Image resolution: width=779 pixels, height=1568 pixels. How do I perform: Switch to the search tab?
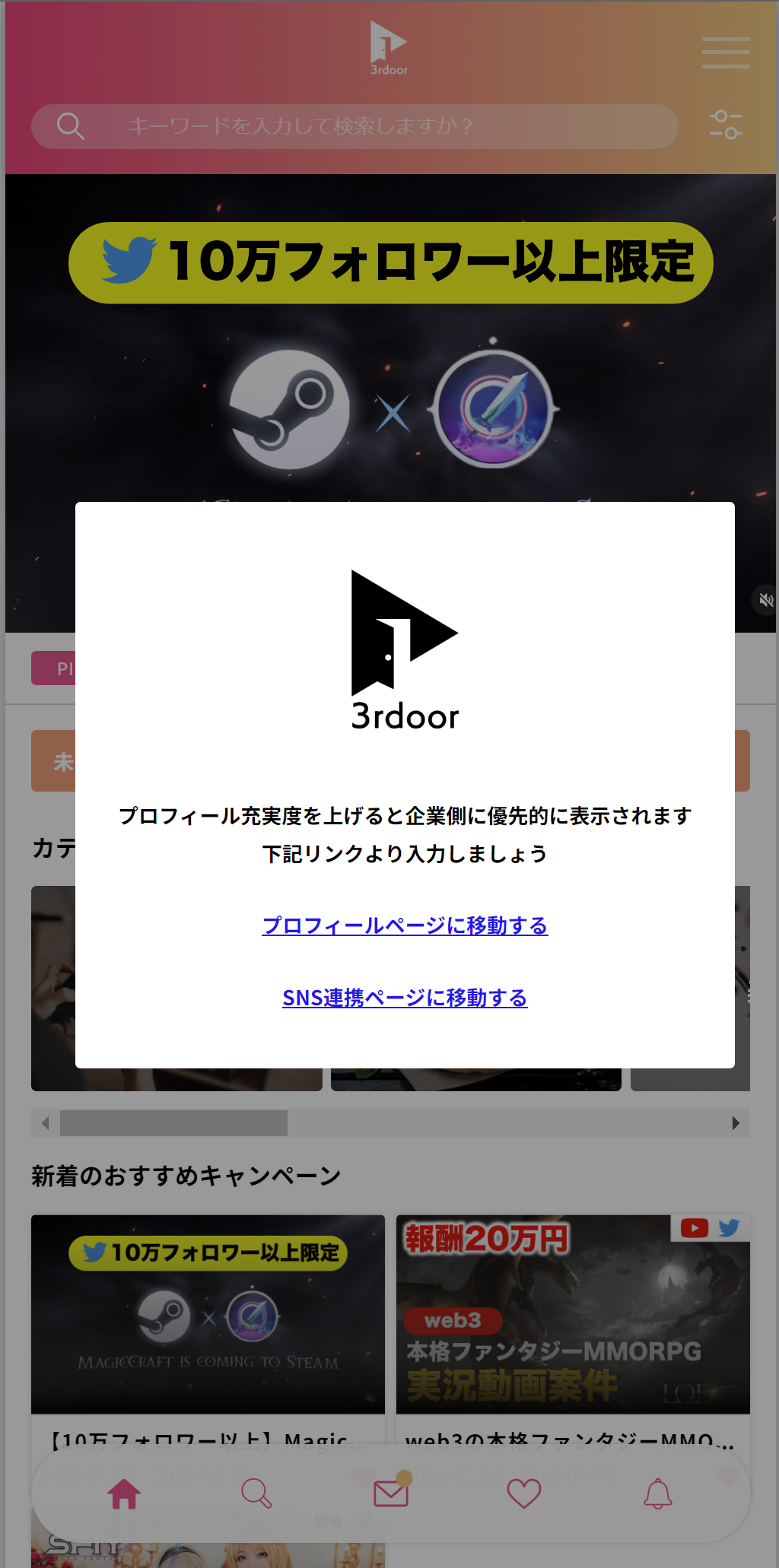256,1493
